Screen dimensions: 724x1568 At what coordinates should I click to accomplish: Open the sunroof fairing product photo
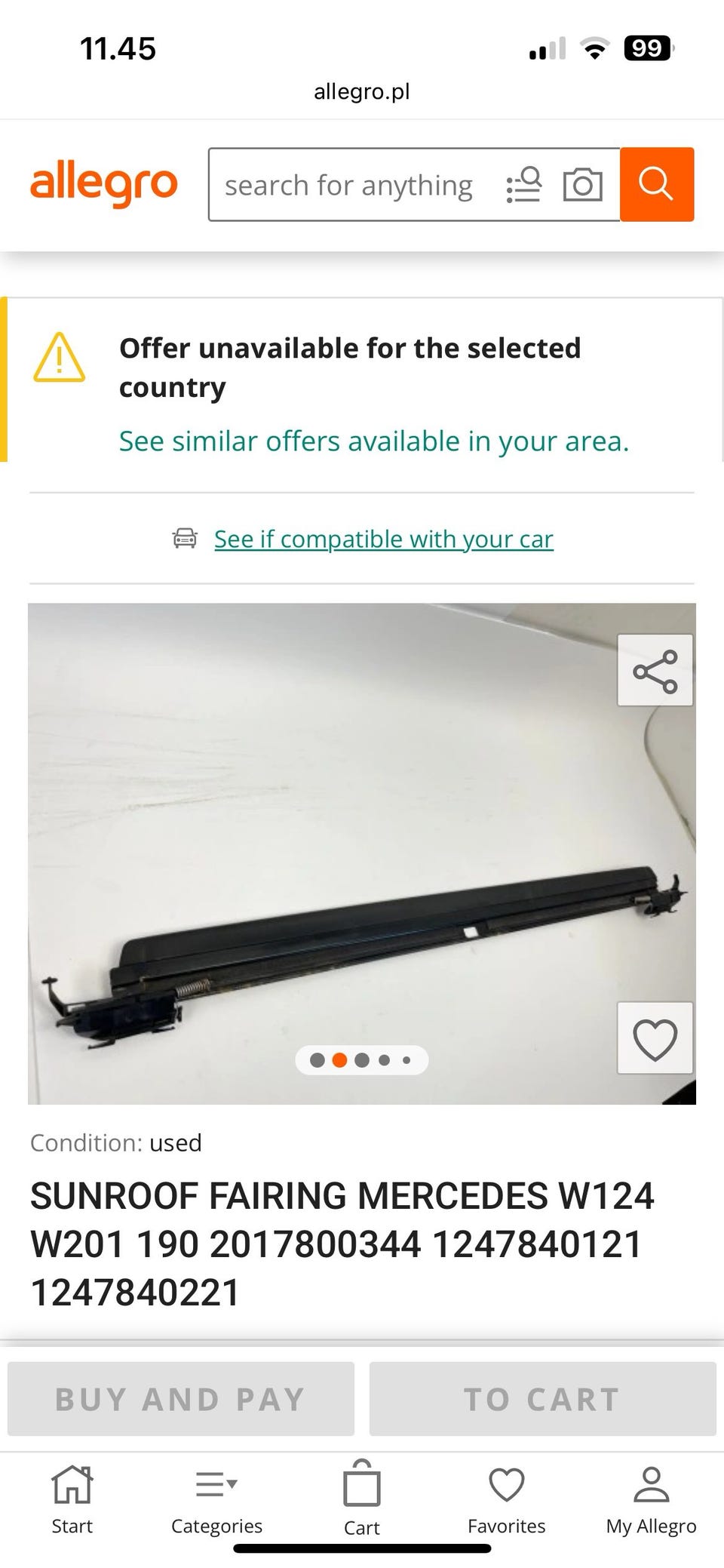362,853
